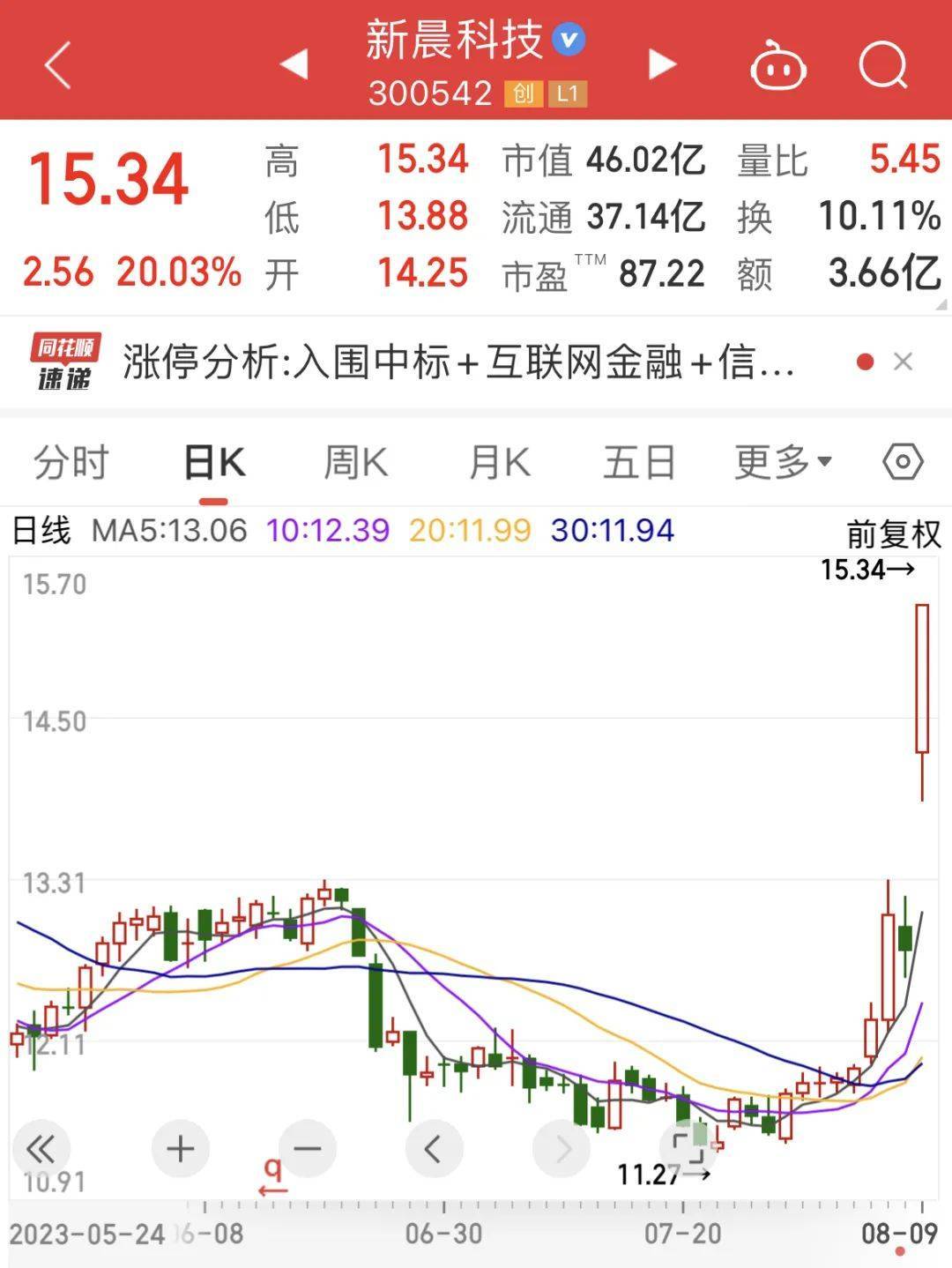
Task: Zoom in the K-line chart
Action: pos(180,1149)
